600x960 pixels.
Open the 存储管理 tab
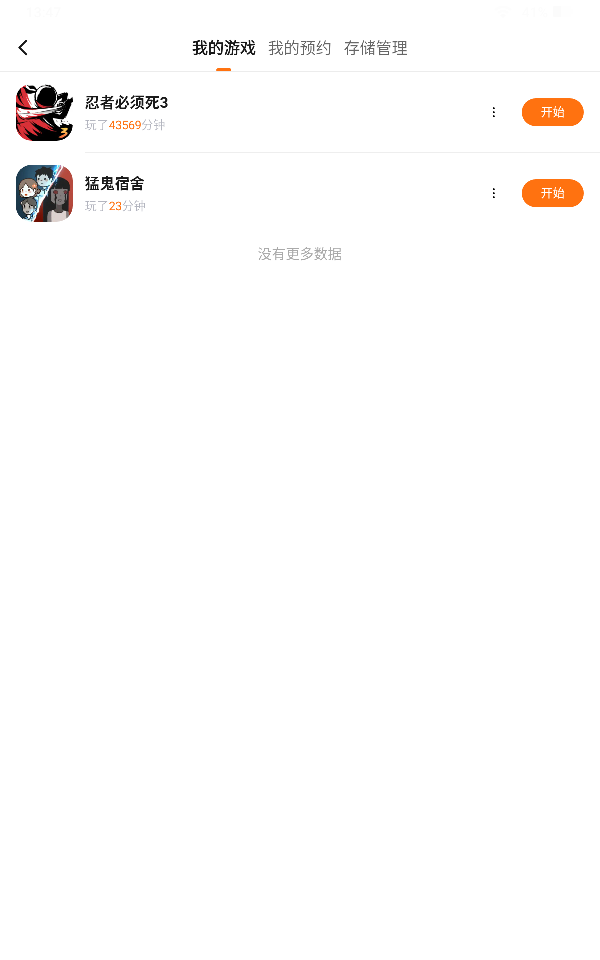pyautogui.click(x=375, y=48)
